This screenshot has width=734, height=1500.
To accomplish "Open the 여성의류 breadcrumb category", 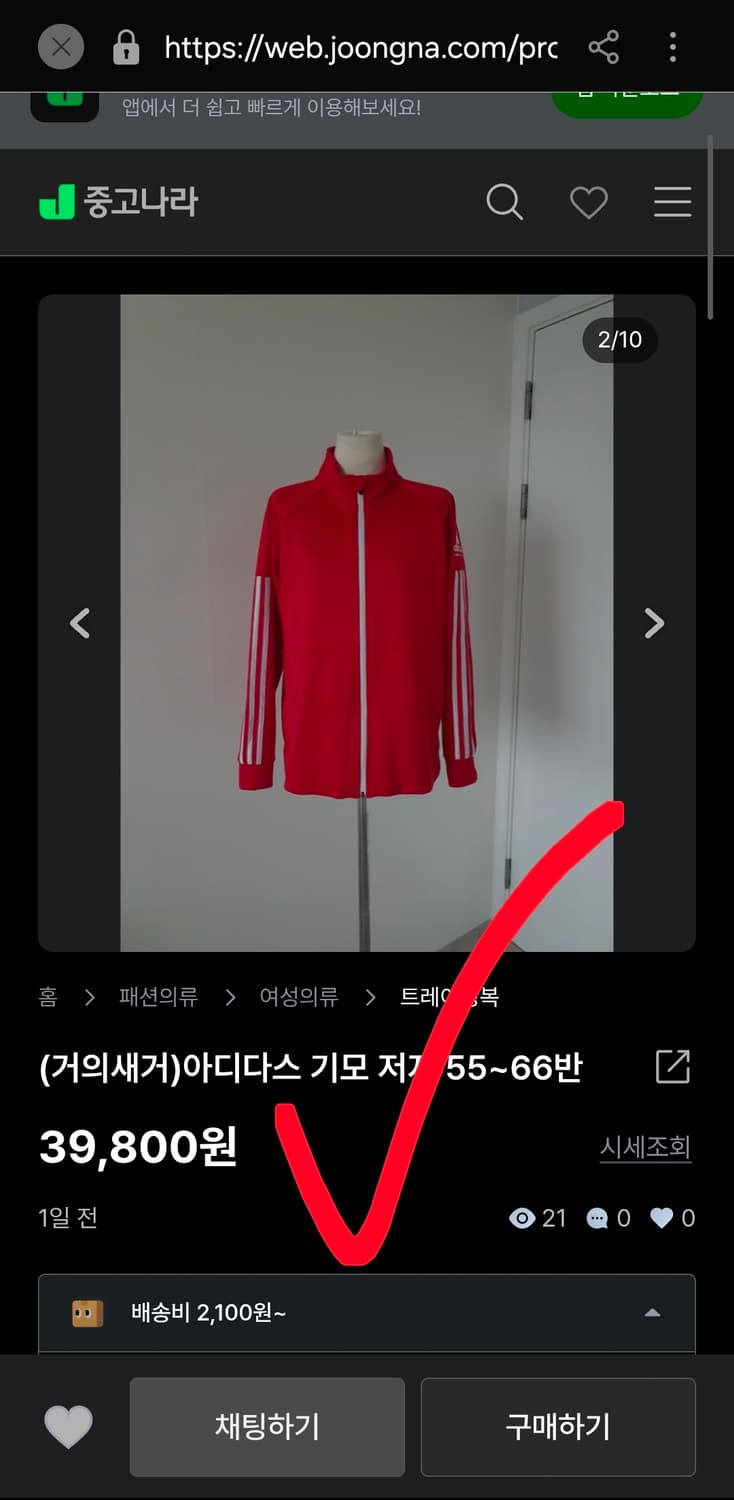I will pyautogui.click(x=299, y=997).
